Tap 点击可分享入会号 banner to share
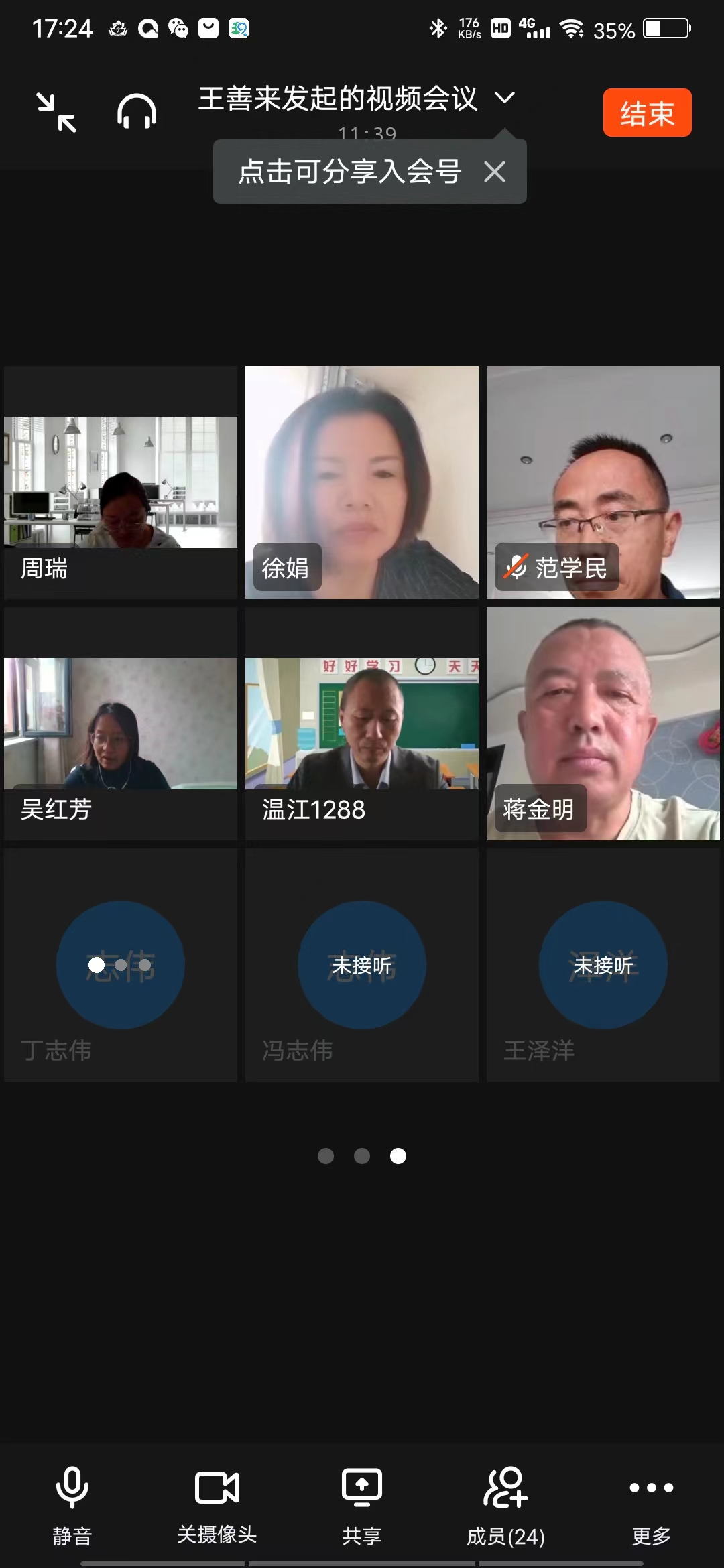 click(349, 172)
